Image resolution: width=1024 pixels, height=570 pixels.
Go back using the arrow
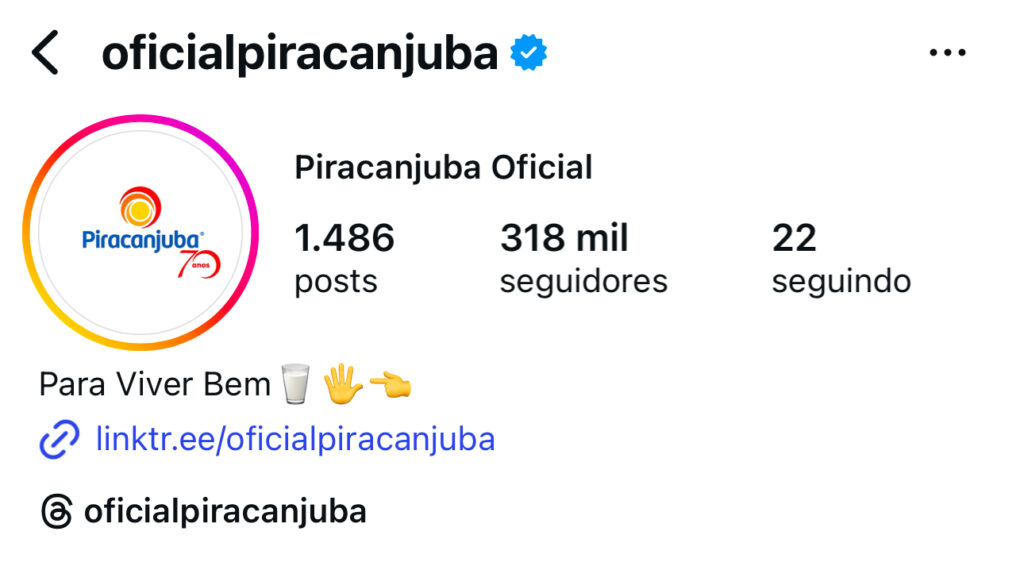46,53
